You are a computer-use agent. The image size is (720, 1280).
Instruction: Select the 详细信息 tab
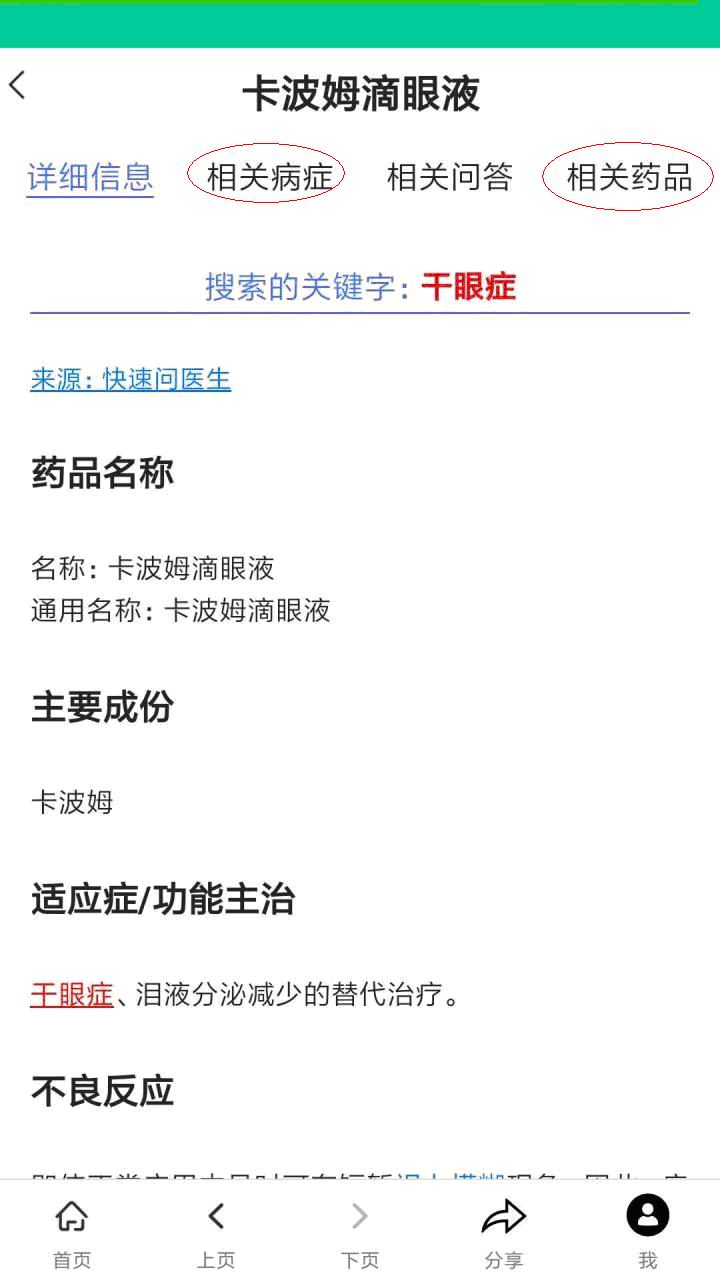tap(89, 177)
